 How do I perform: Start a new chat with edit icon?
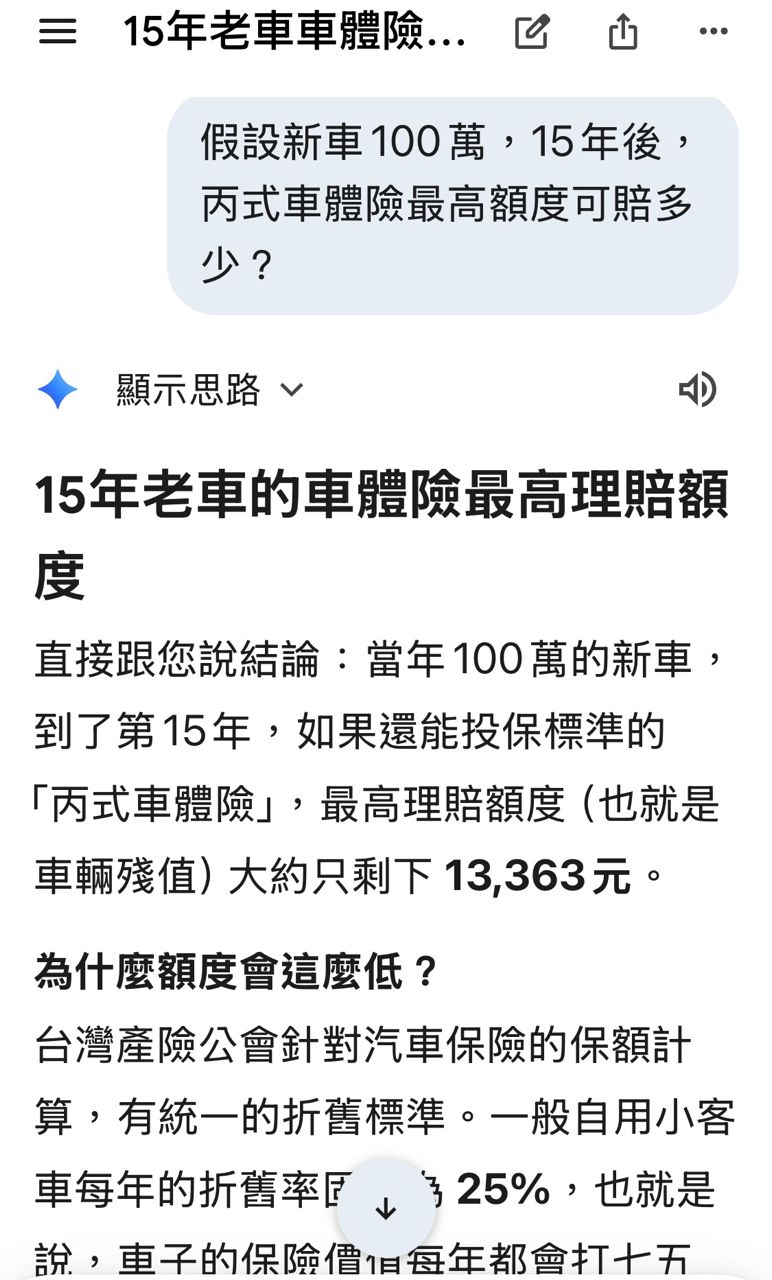coord(532,32)
